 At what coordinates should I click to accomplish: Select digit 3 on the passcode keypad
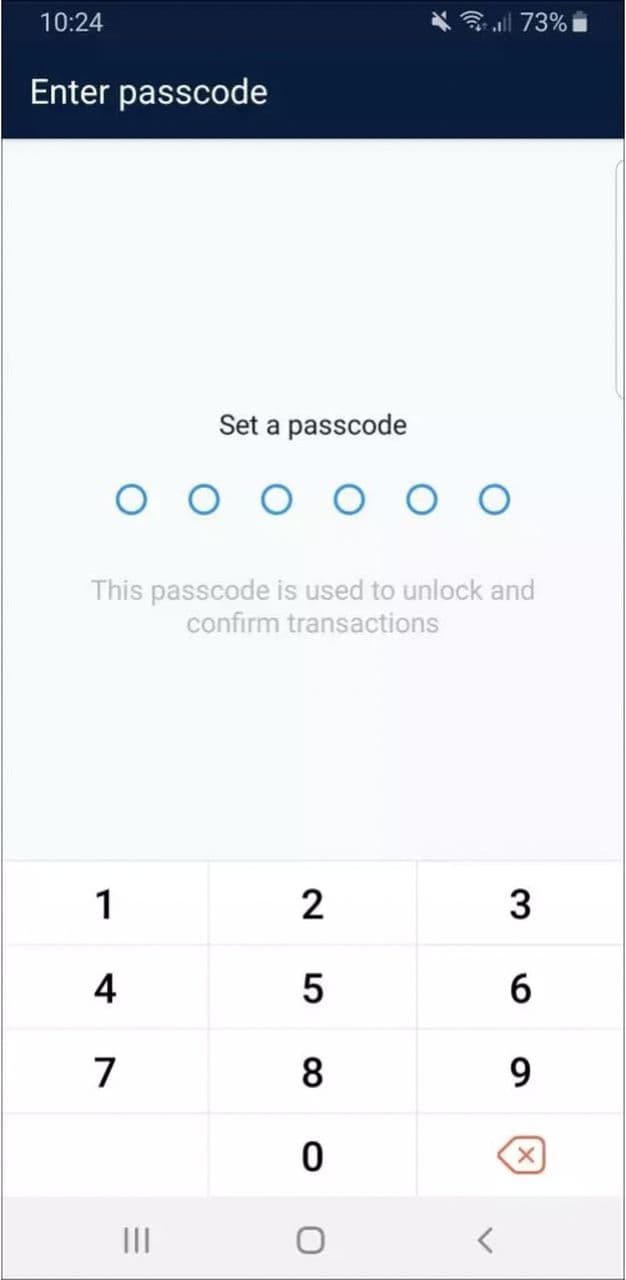(x=520, y=904)
